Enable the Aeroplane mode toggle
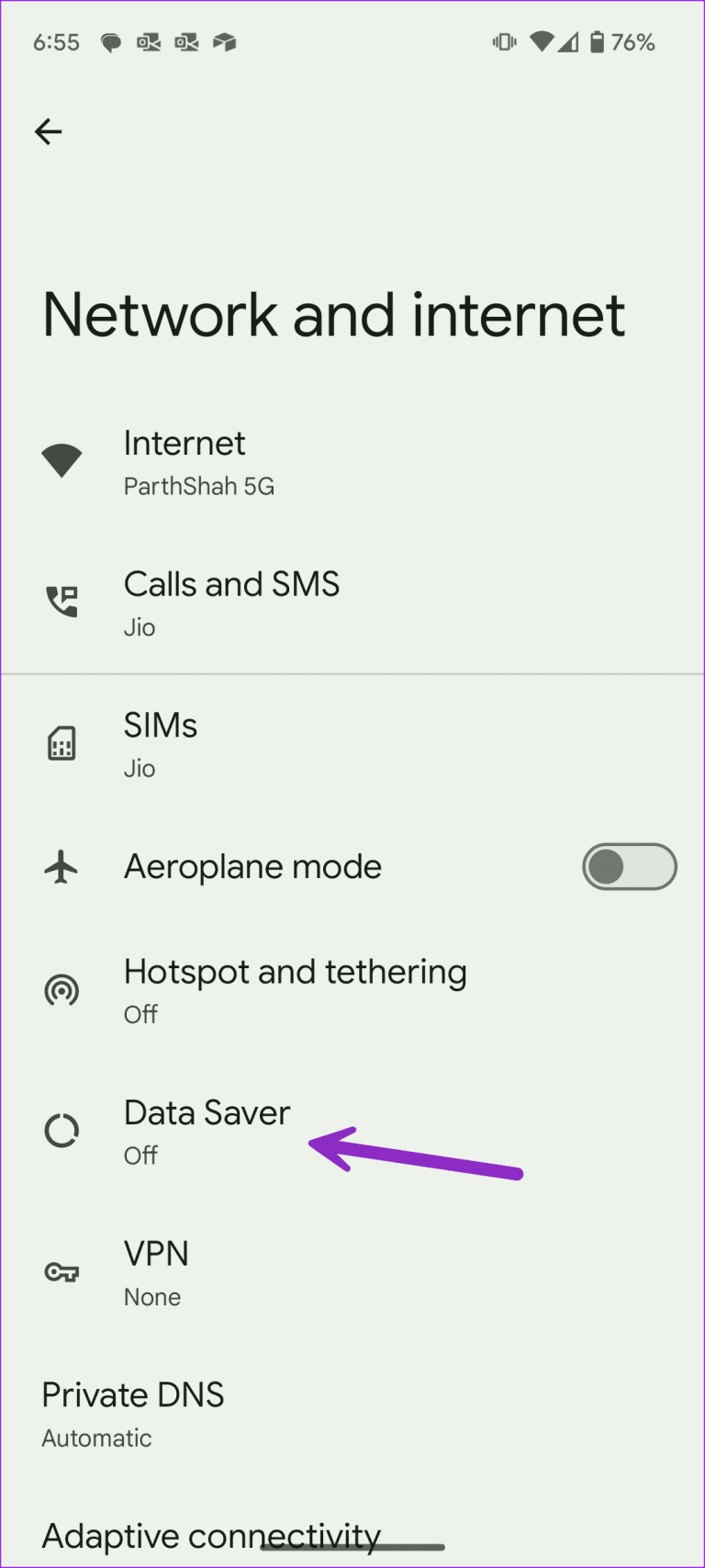 [629, 866]
